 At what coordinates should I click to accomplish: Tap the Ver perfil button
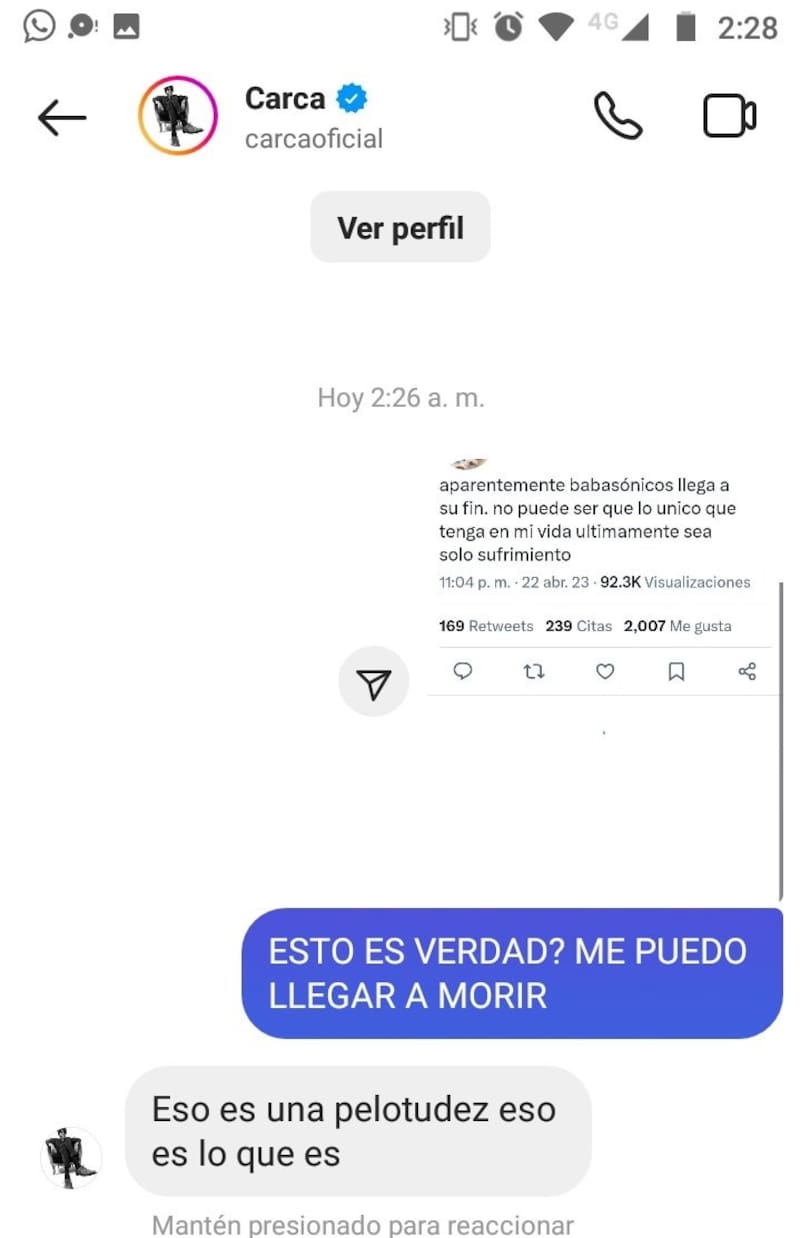click(x=400, y=228)
